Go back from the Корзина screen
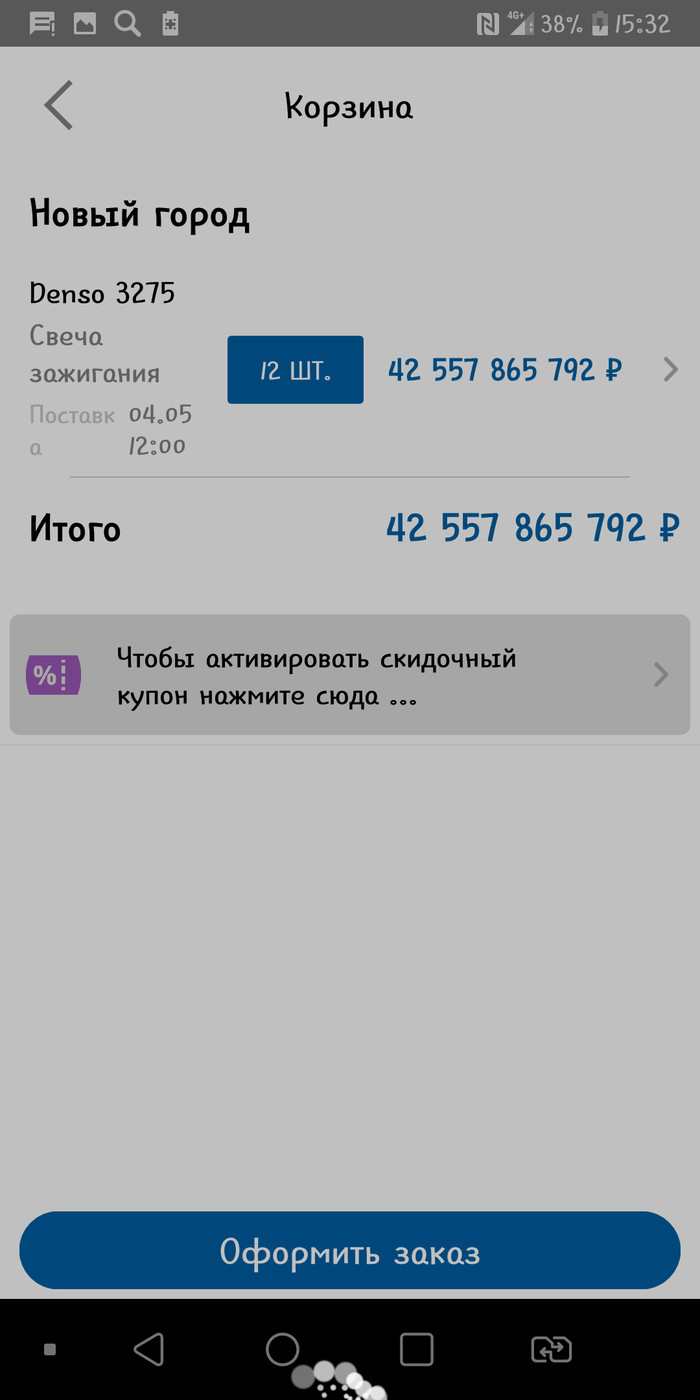Screen dimensions: 700x1400 pos(59,105)
